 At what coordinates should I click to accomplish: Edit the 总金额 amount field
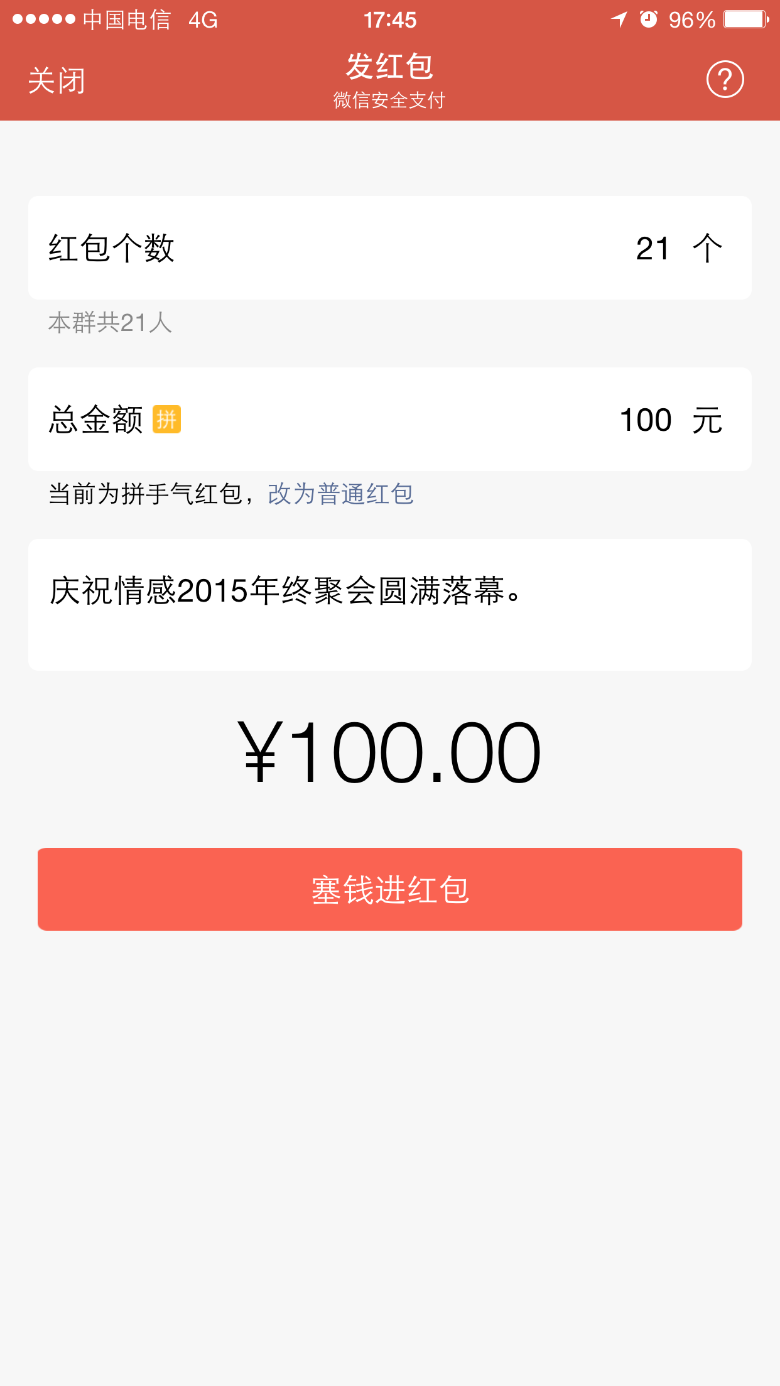(x=390, y=419)
